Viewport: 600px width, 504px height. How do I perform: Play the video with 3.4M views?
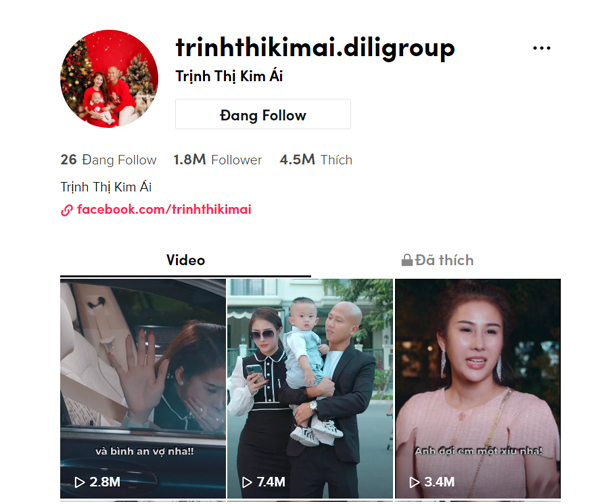[478, 390]
